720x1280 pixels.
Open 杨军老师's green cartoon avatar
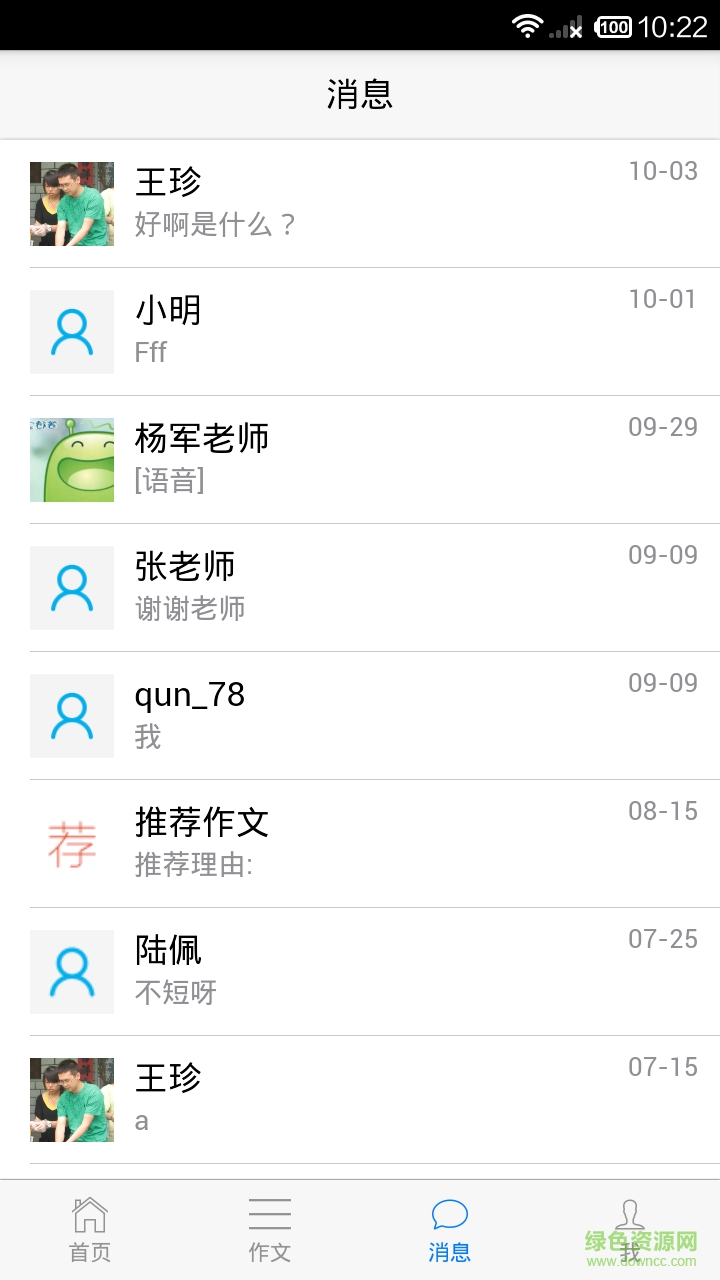(71, 460)
